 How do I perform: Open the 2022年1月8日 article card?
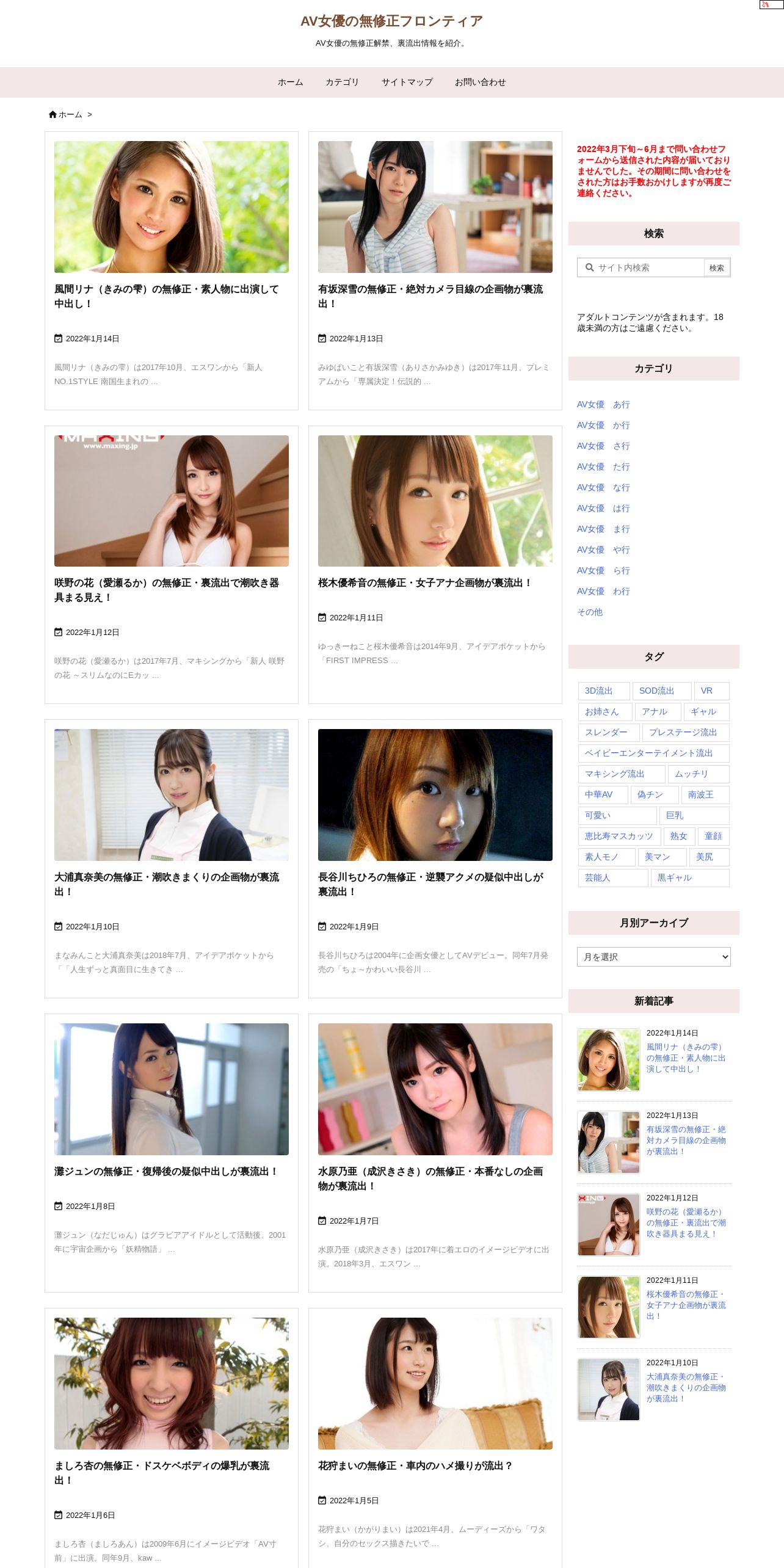(x=166, y=1171)
